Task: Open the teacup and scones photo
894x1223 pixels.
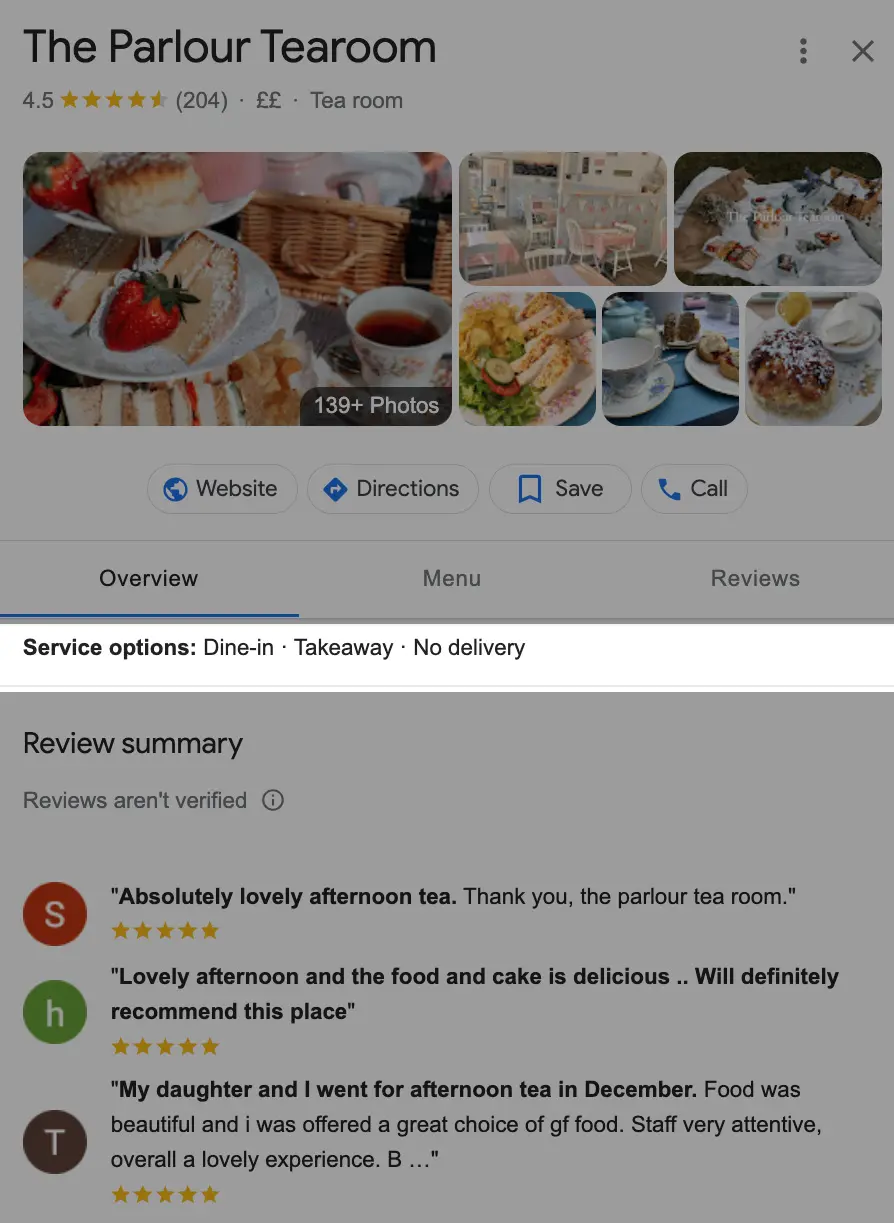Action: coord(670,358)
